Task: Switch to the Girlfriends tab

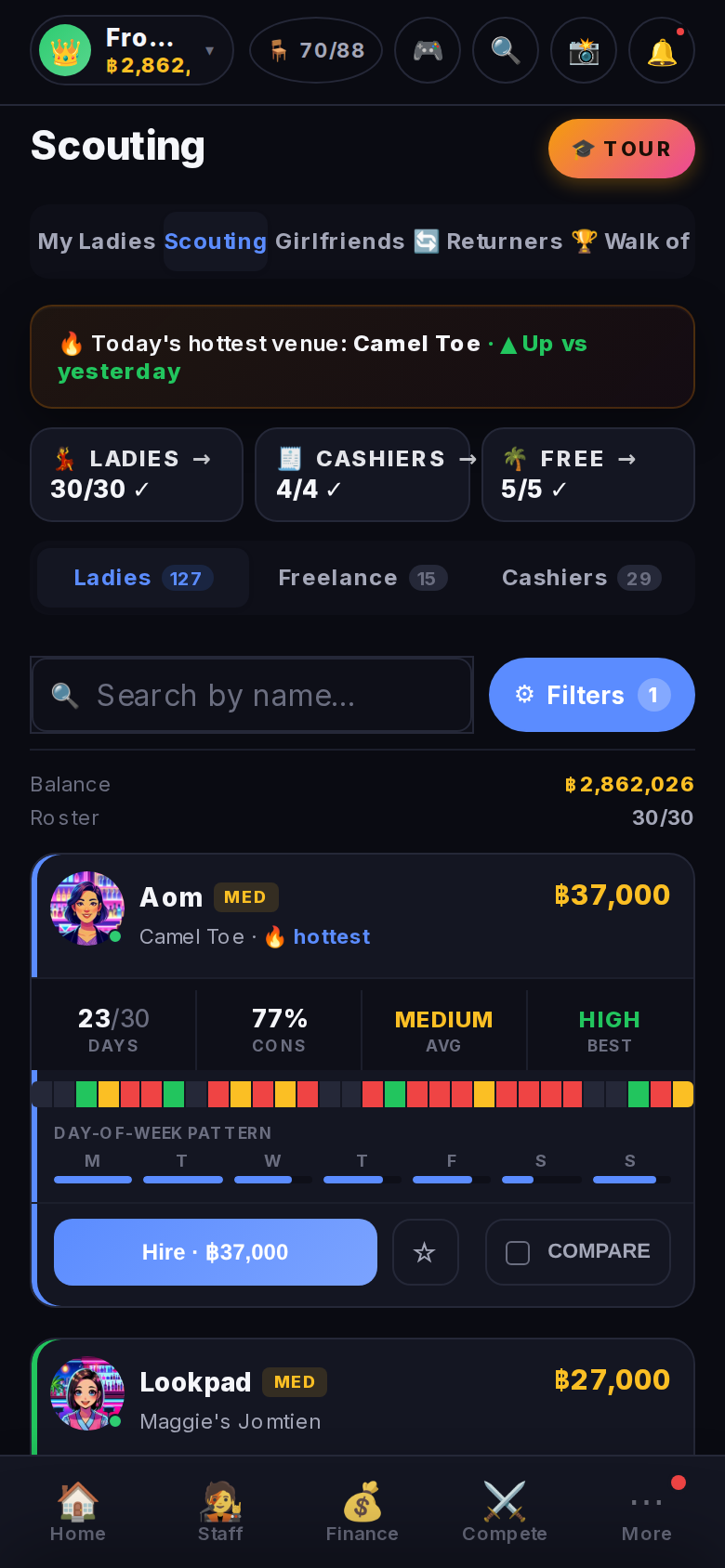Action: click(x=340, y=242)
